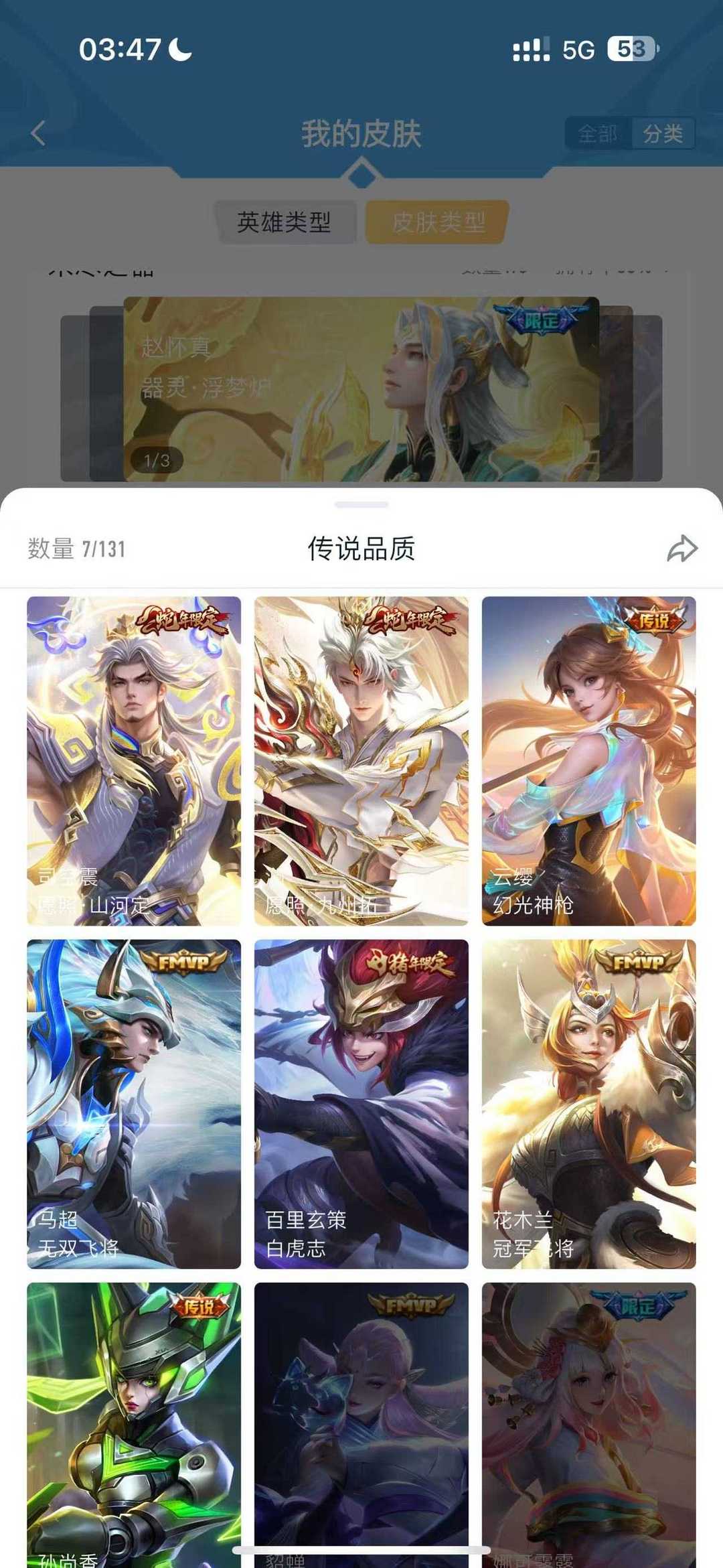This screenshot has width=723, height=1568.
Task: View the 愿照·九州拓 skin card
Action: pyautogui.click(x=361, y=761)
